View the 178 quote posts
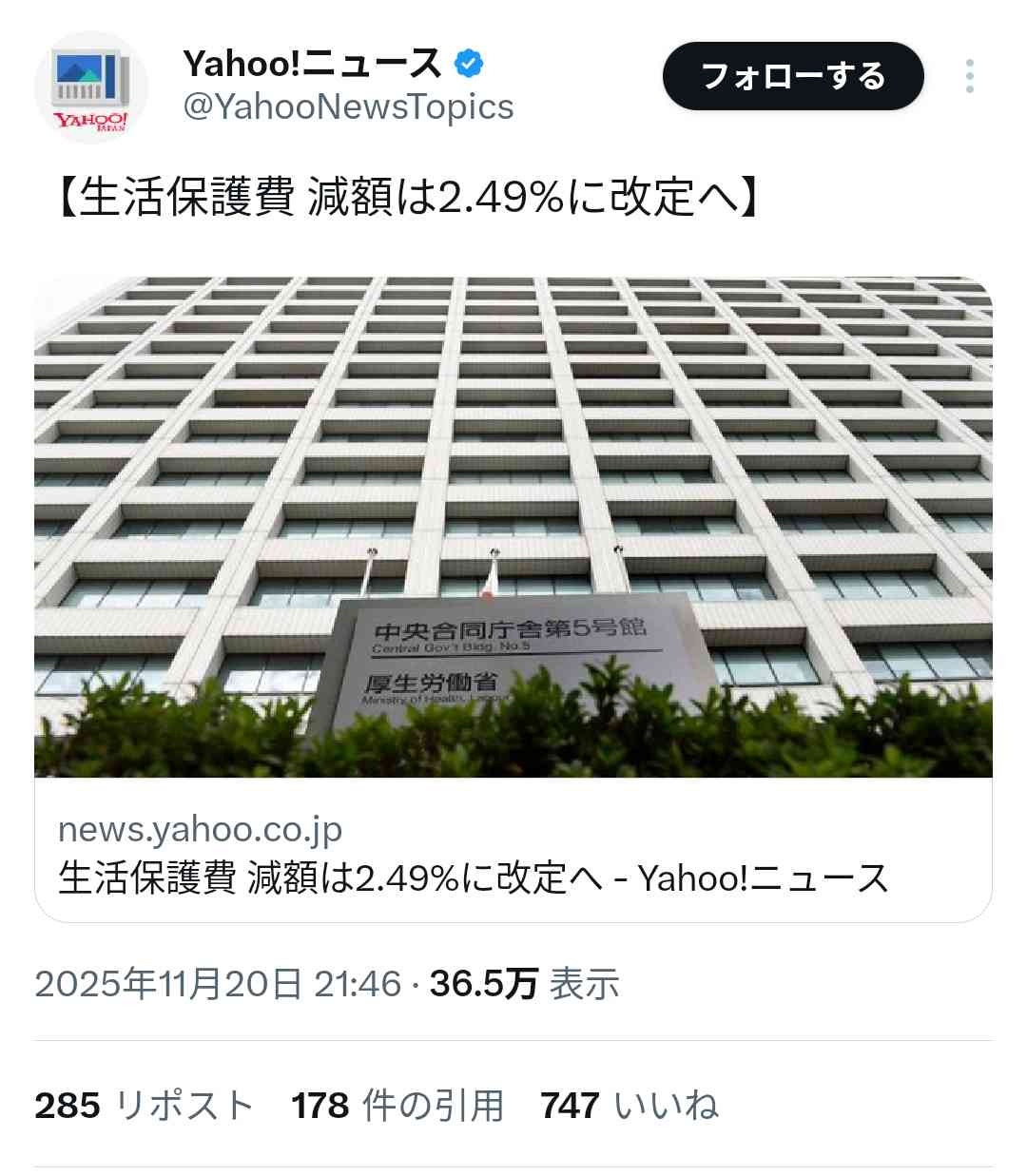The height and width of the screenshot is (1176, 1027). (397, 1105)
